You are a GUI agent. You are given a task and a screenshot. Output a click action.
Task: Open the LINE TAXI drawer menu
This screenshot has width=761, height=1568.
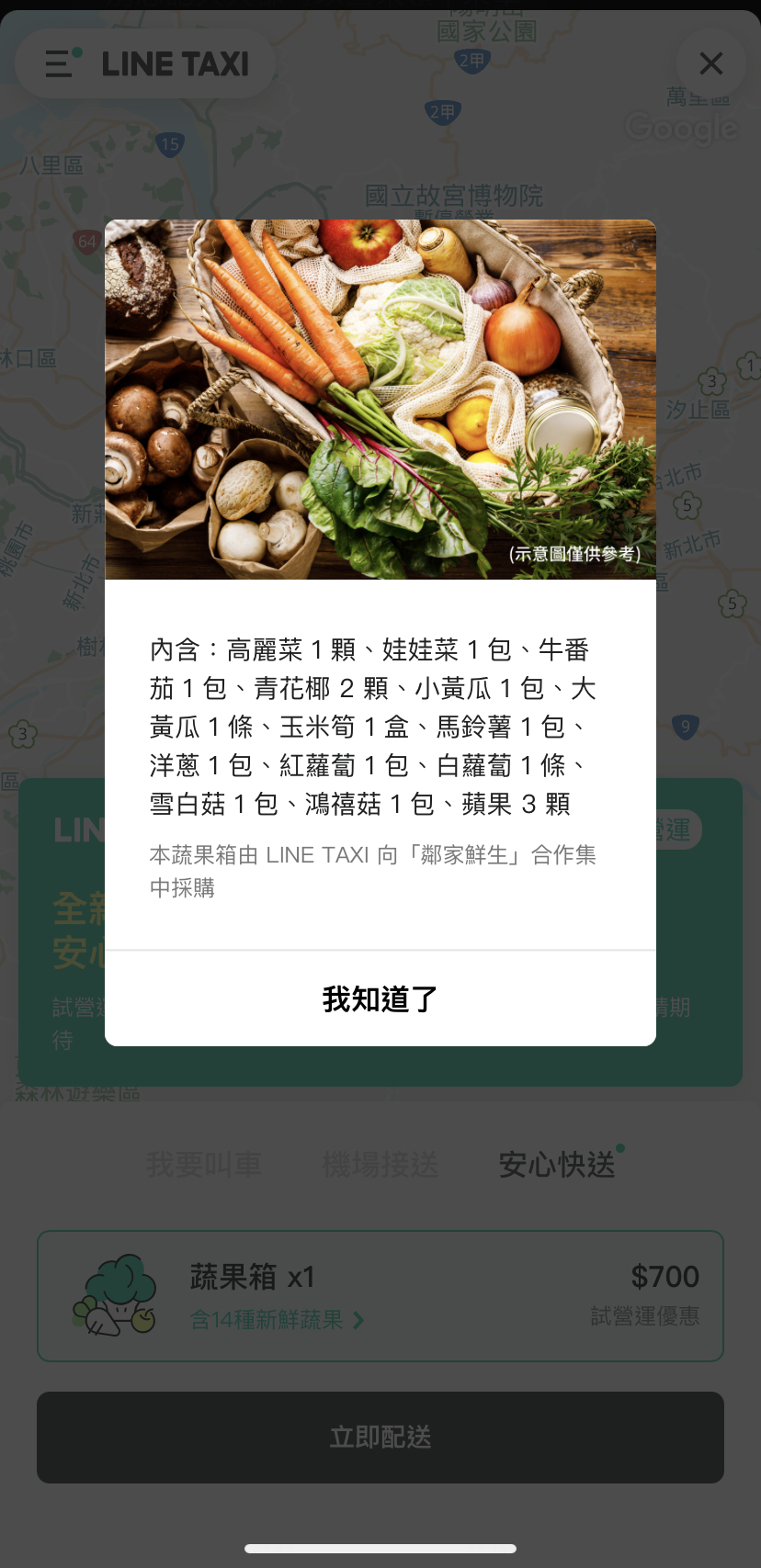click(x=60, y=63)
